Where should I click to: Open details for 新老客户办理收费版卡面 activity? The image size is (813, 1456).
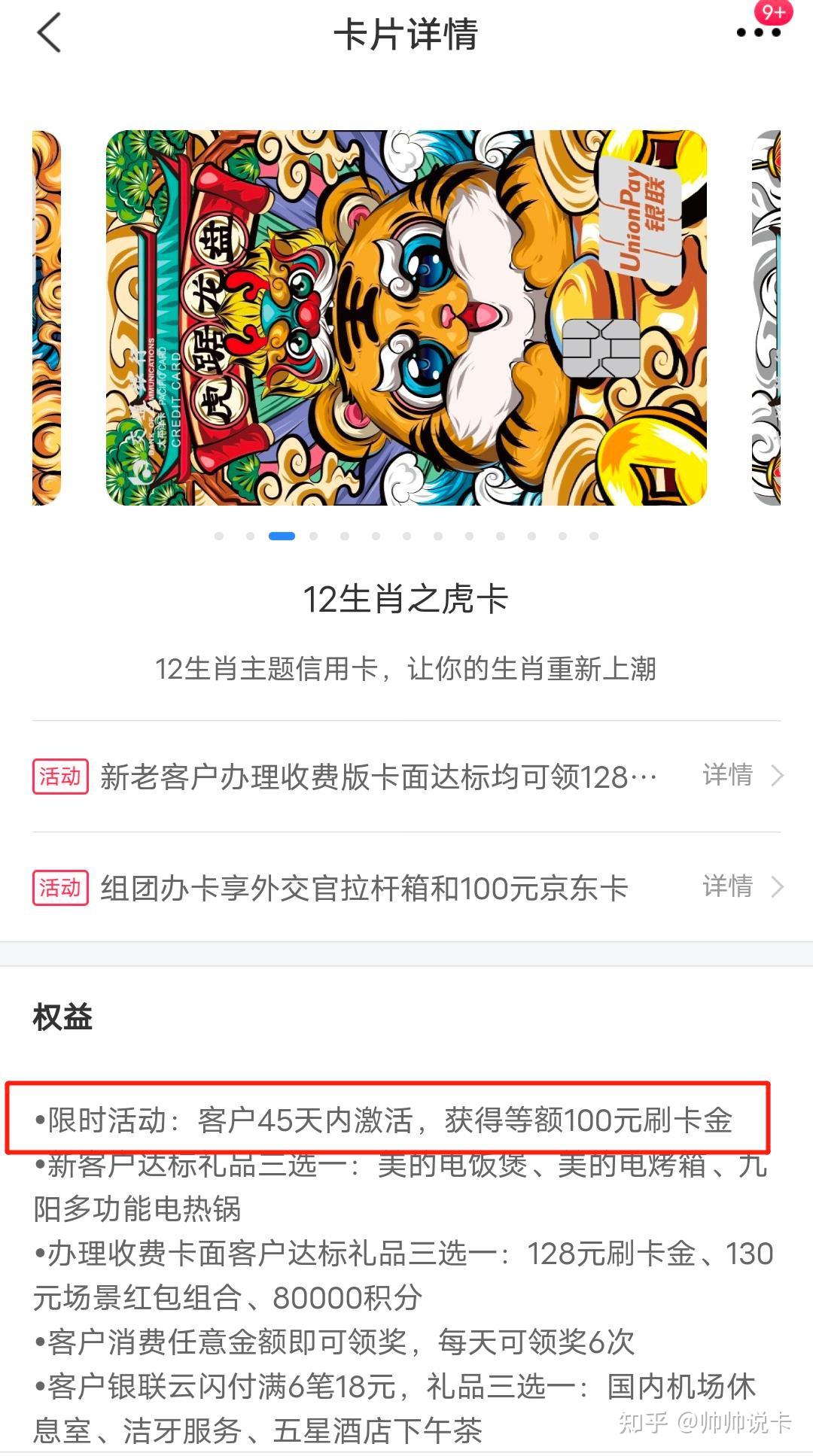(x=741, y=775)
